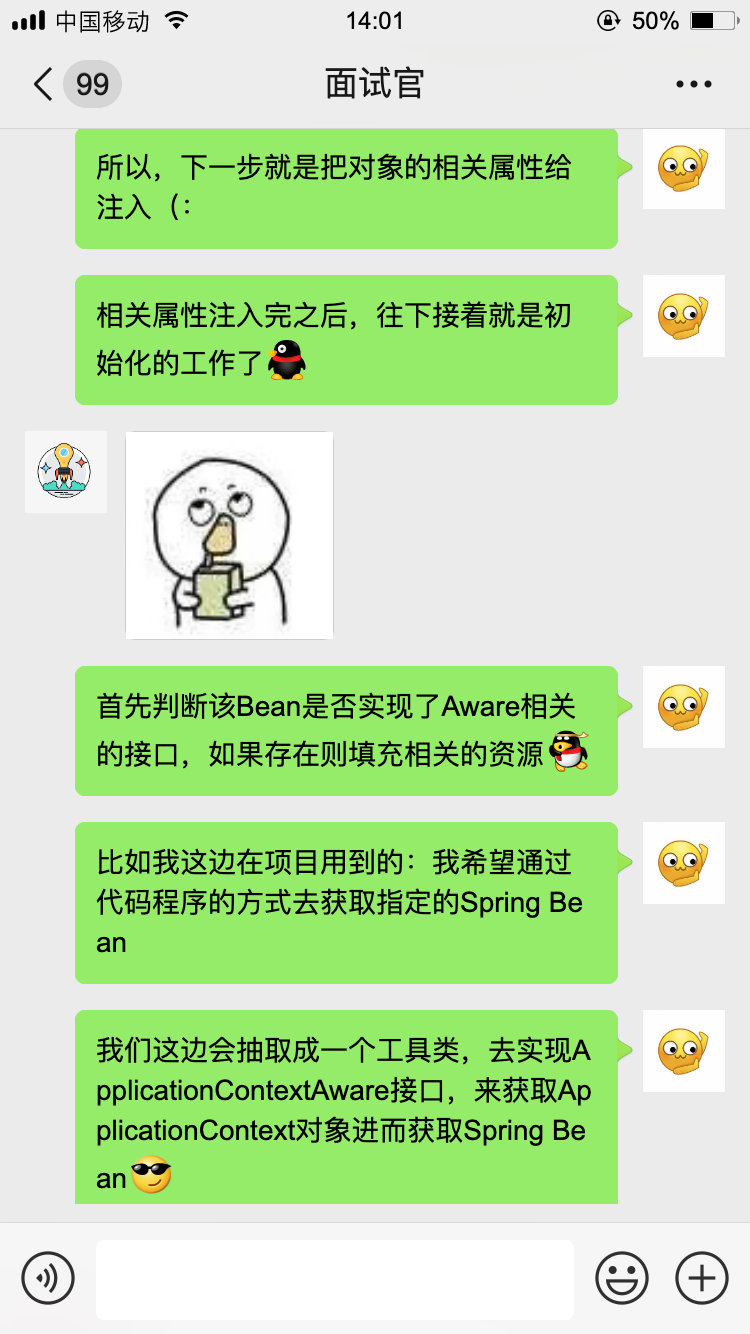This screenshot has width=750, height=1334.
Task: Open the chat overflow menu
Action: pos(693,84)
